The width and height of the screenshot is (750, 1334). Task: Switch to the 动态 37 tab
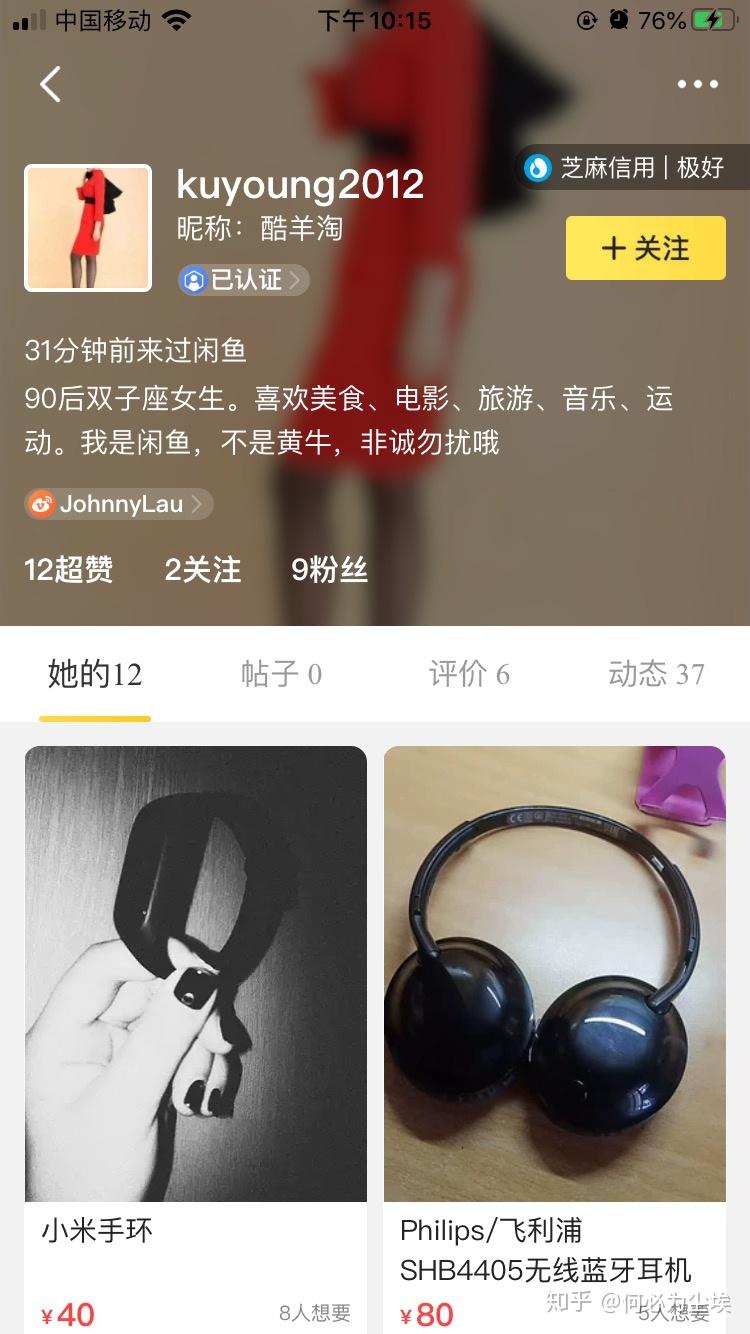point(656,675)
